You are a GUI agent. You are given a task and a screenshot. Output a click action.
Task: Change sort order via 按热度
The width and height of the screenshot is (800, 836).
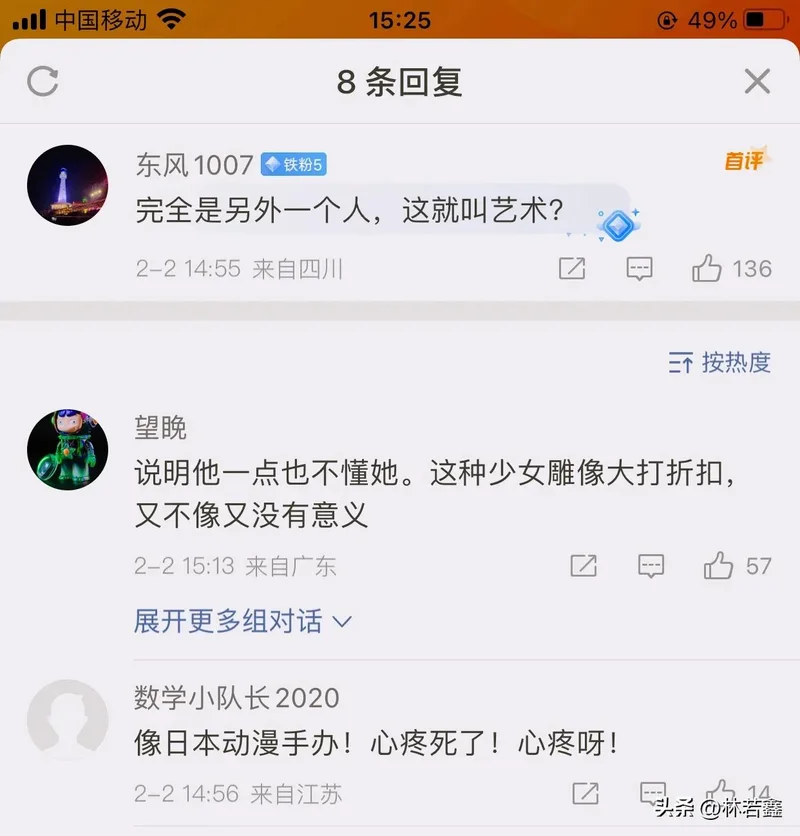pyautogui.click(x=720, y=362)
